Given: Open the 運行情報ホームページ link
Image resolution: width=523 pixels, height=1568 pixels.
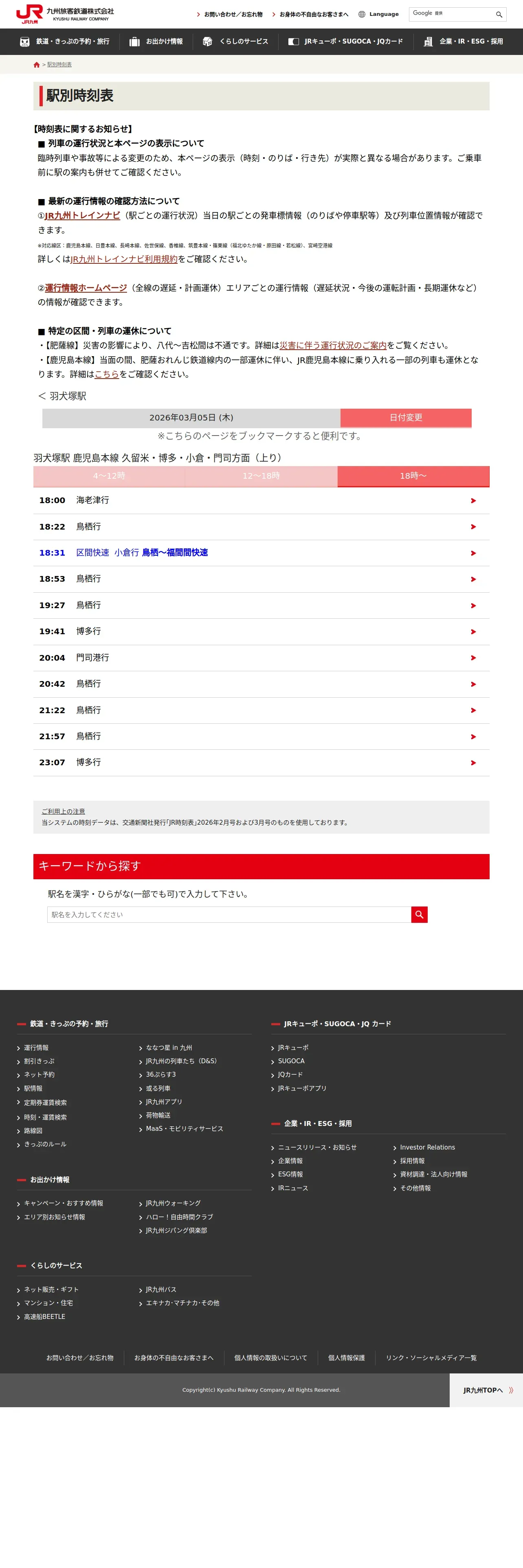Looking at the screenshot, I should 86,288.
